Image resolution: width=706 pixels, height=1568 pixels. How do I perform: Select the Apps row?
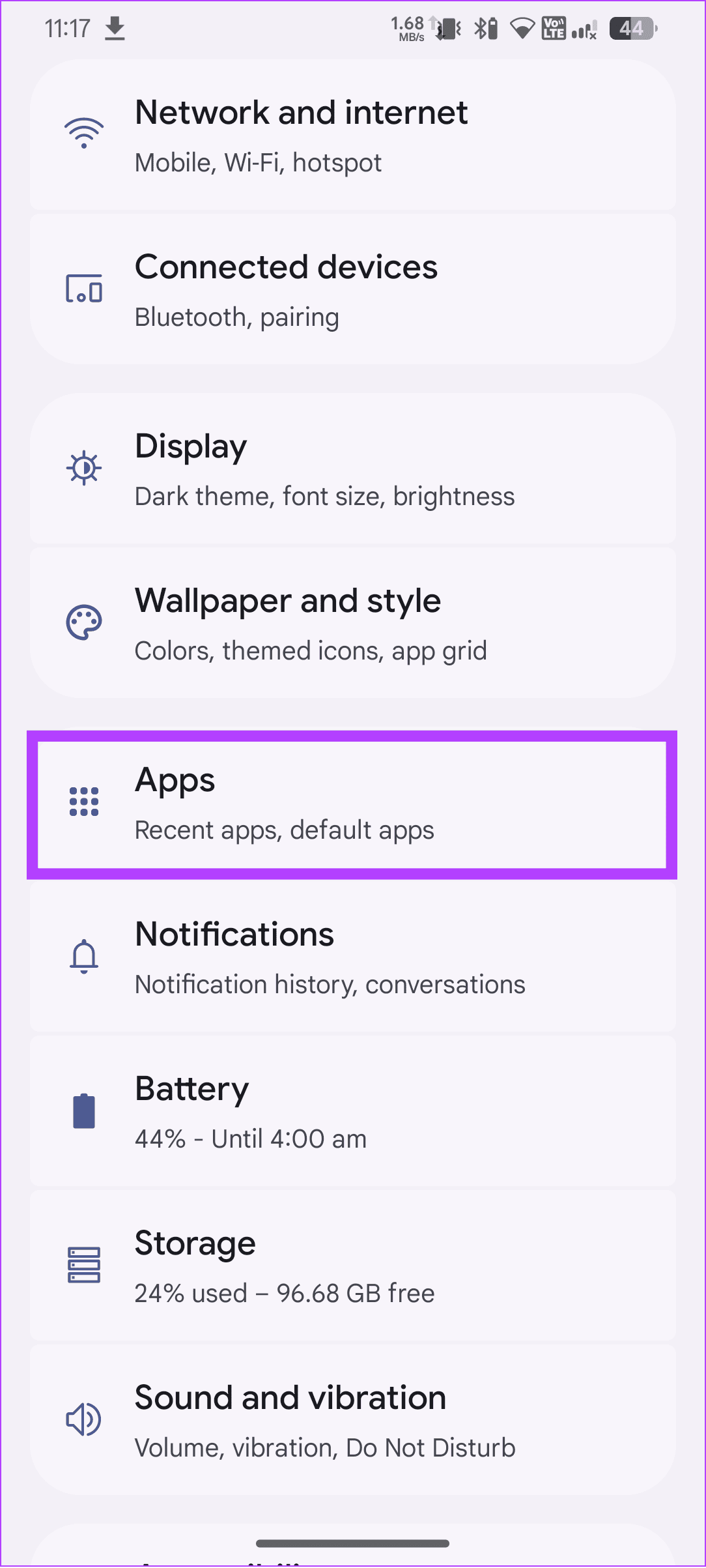(x=353, y=804)
